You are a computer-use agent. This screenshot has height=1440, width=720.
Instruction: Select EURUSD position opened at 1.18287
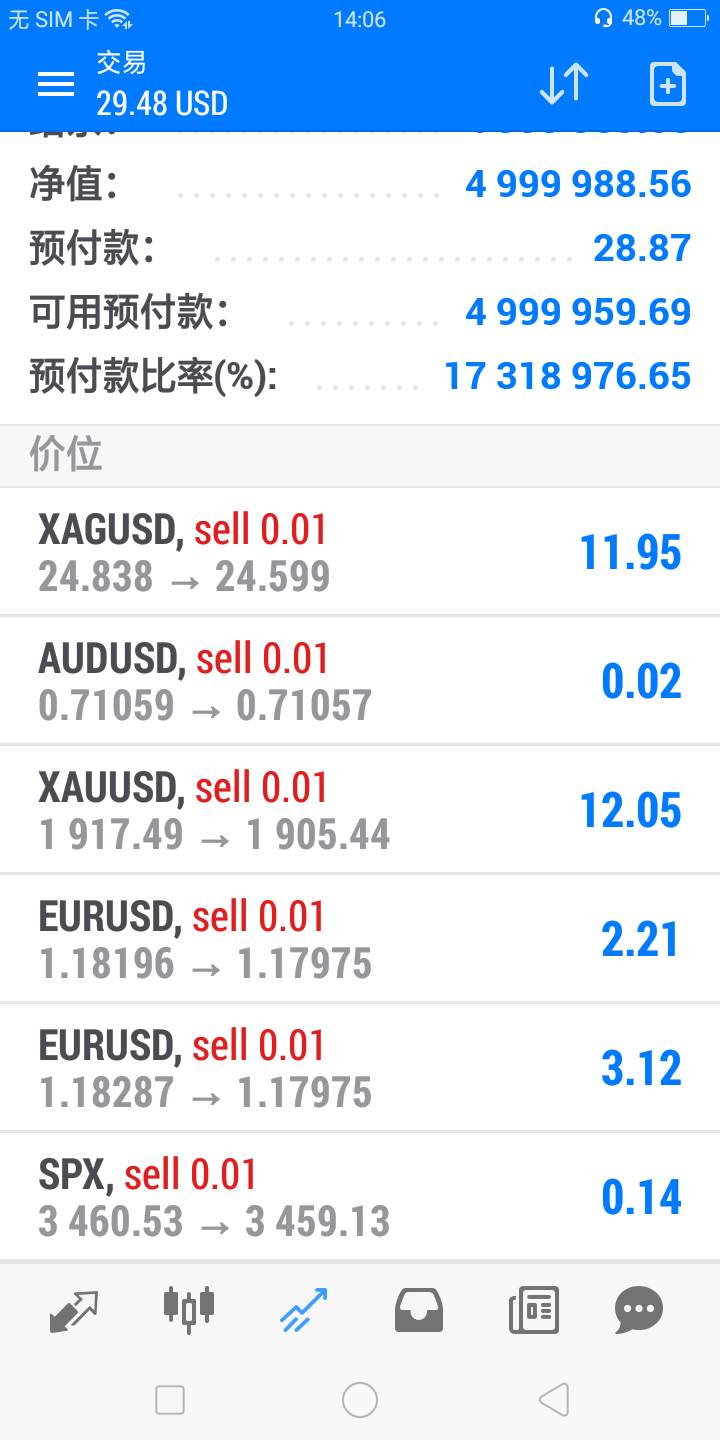pyautogui.click(x=360, y=1068)
